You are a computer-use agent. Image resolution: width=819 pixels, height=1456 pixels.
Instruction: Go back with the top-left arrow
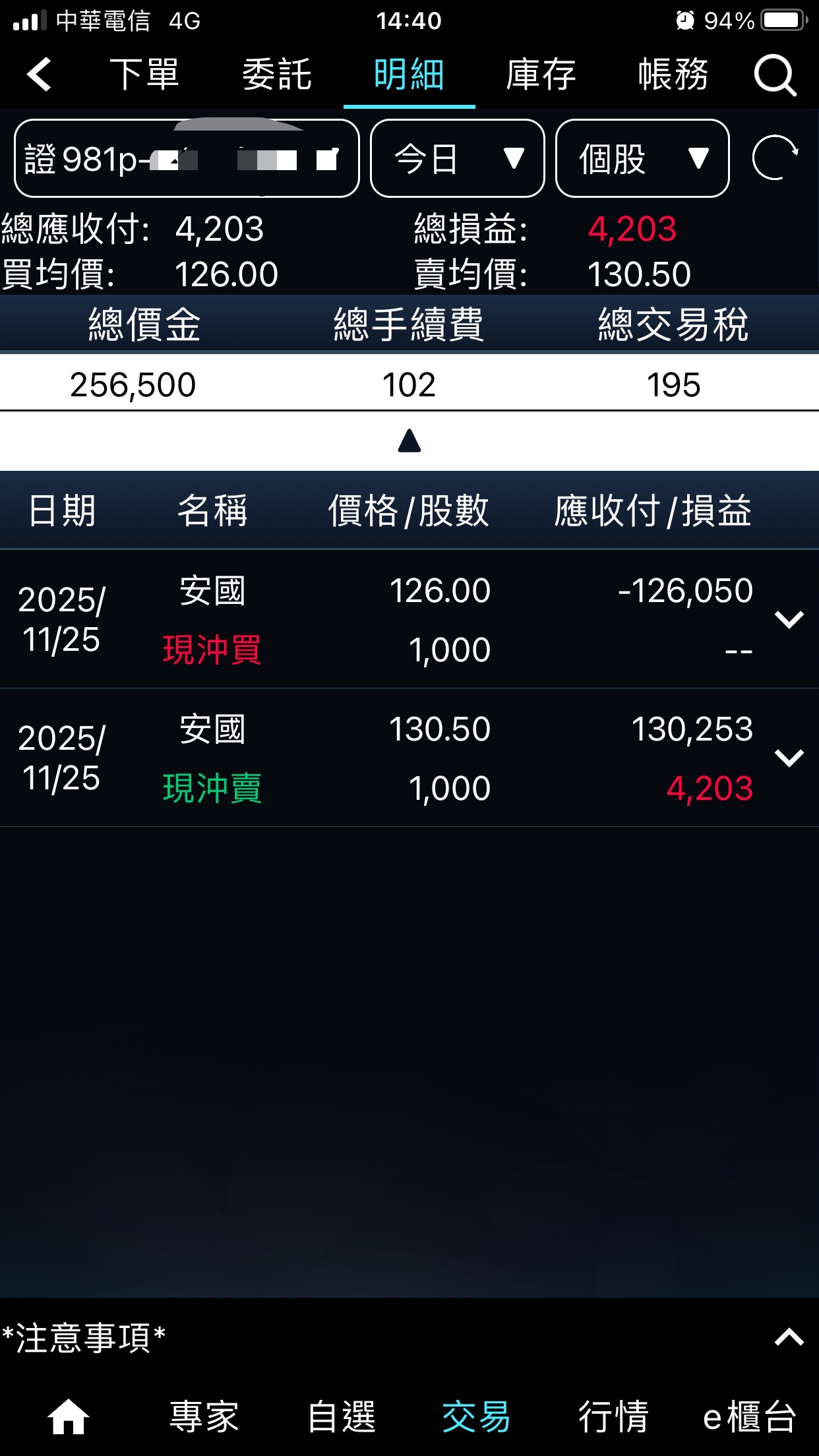[x=40, y=74]
